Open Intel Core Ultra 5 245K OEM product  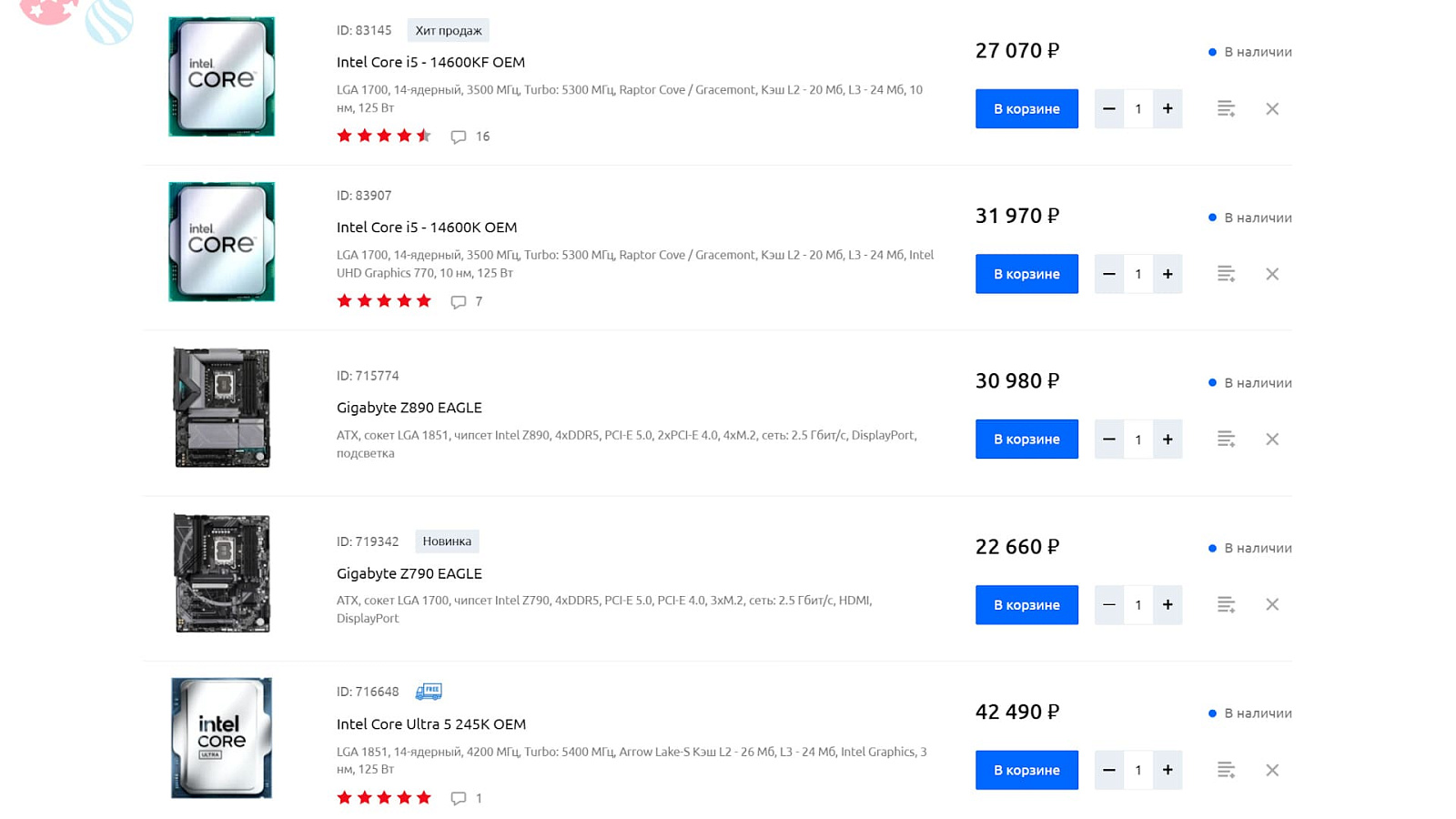431,724
